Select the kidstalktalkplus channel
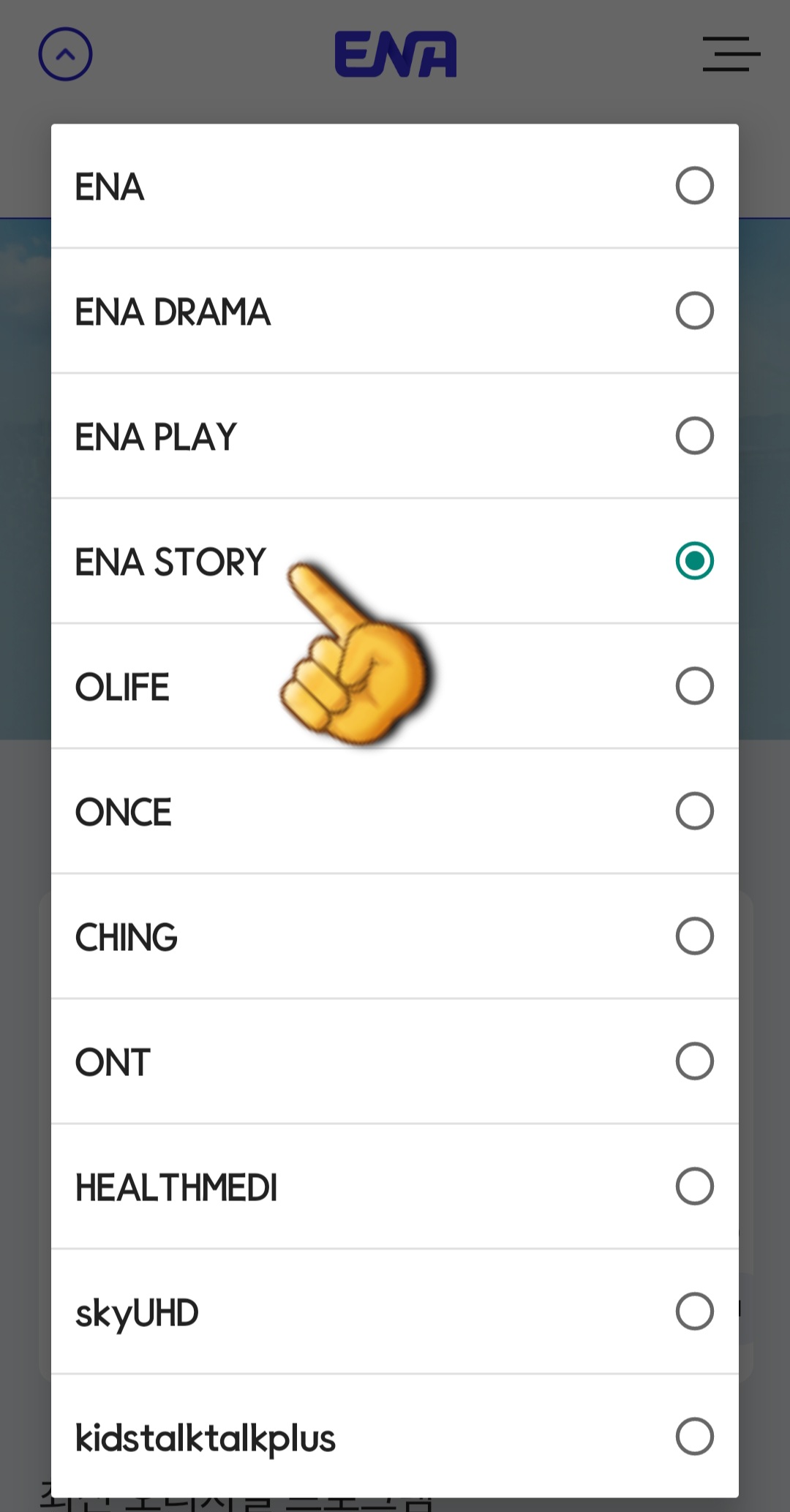 click(694, 1436)
